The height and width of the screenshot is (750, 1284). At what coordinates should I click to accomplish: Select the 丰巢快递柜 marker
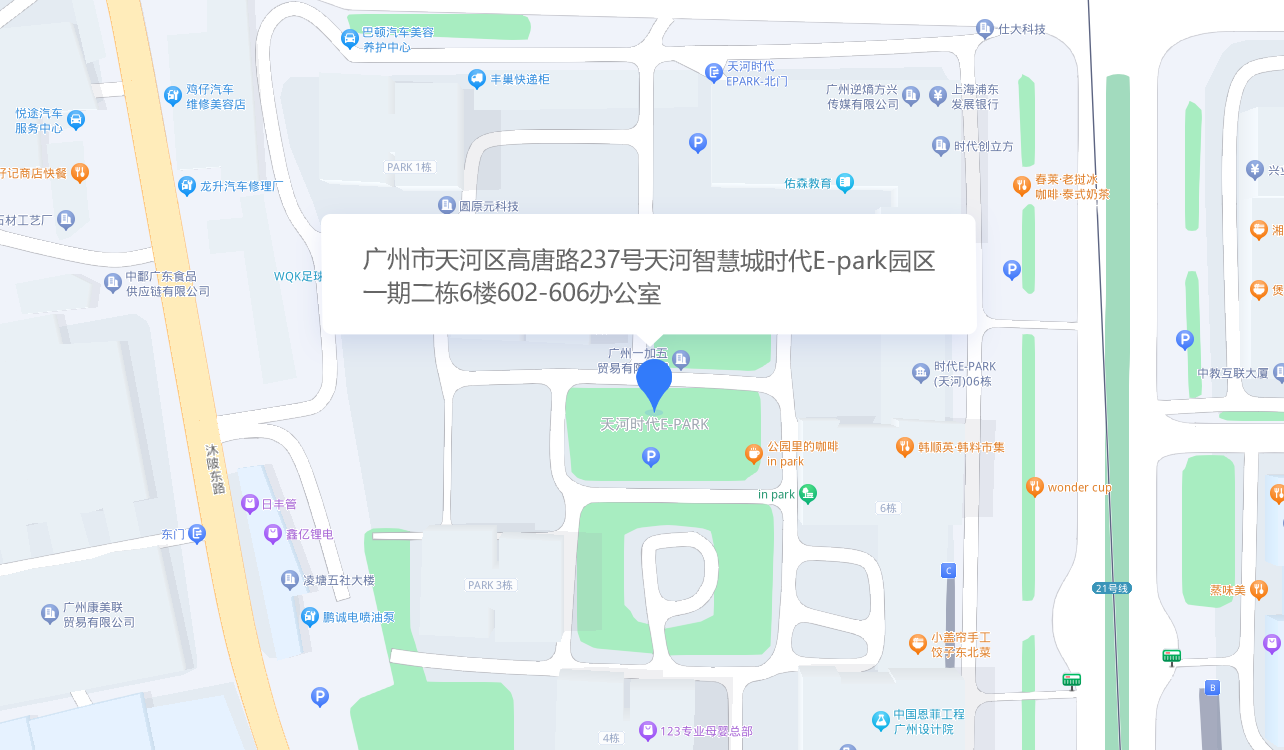(x=477, y=78)
